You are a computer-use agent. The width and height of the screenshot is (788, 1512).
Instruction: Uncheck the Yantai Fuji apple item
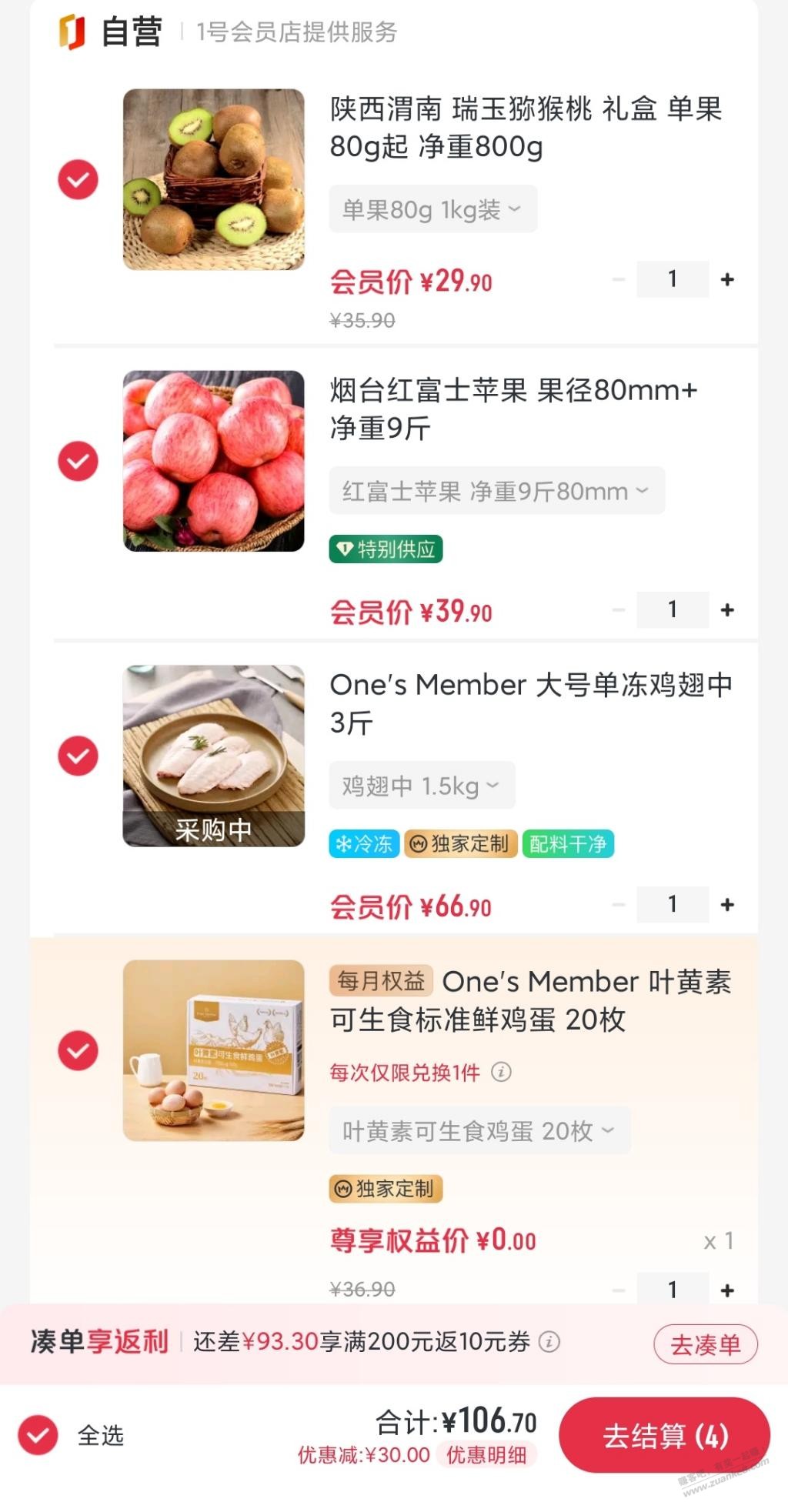78,461
